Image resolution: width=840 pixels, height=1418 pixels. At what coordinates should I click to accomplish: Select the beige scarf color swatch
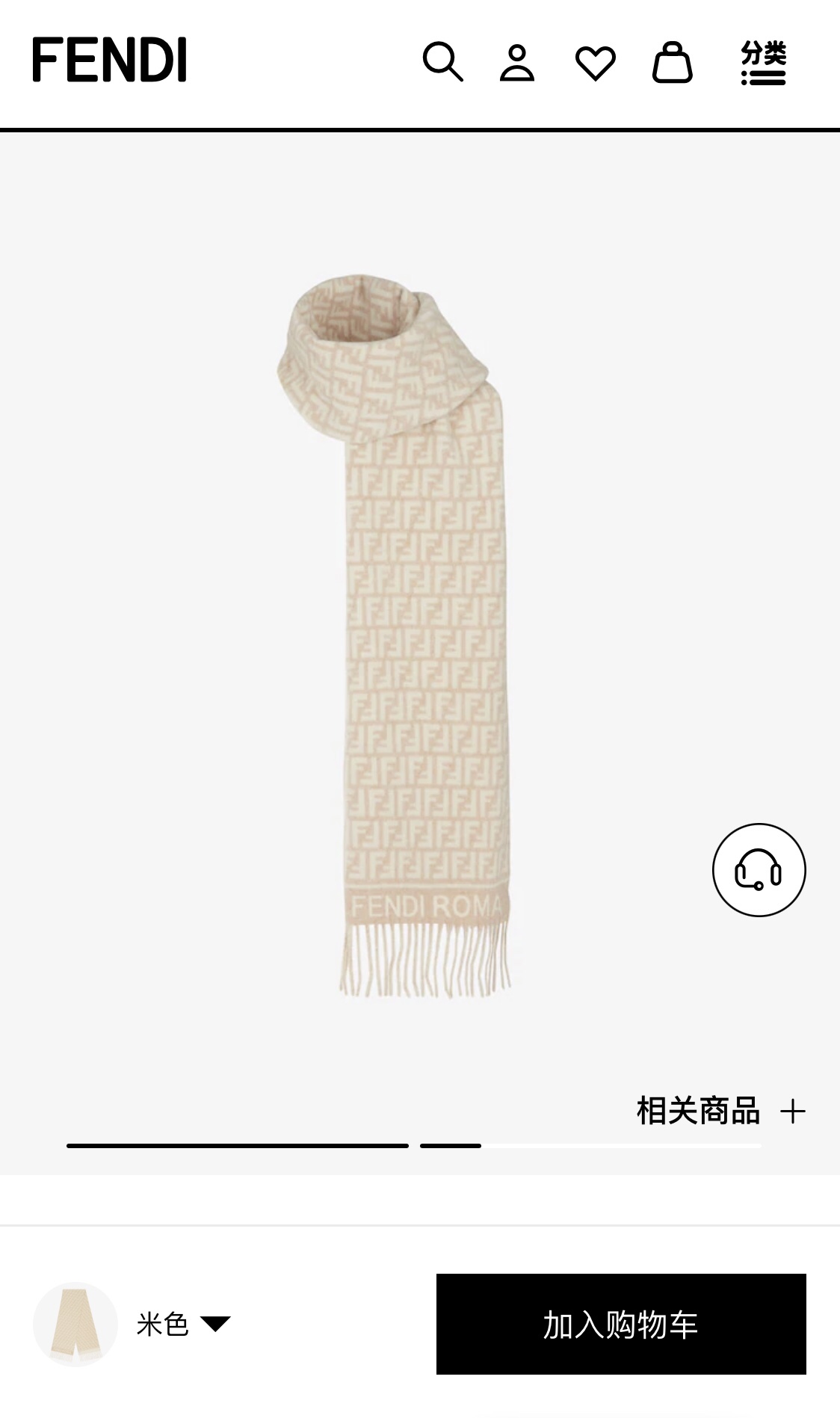pyautogui.click(x=75, y=1324)
